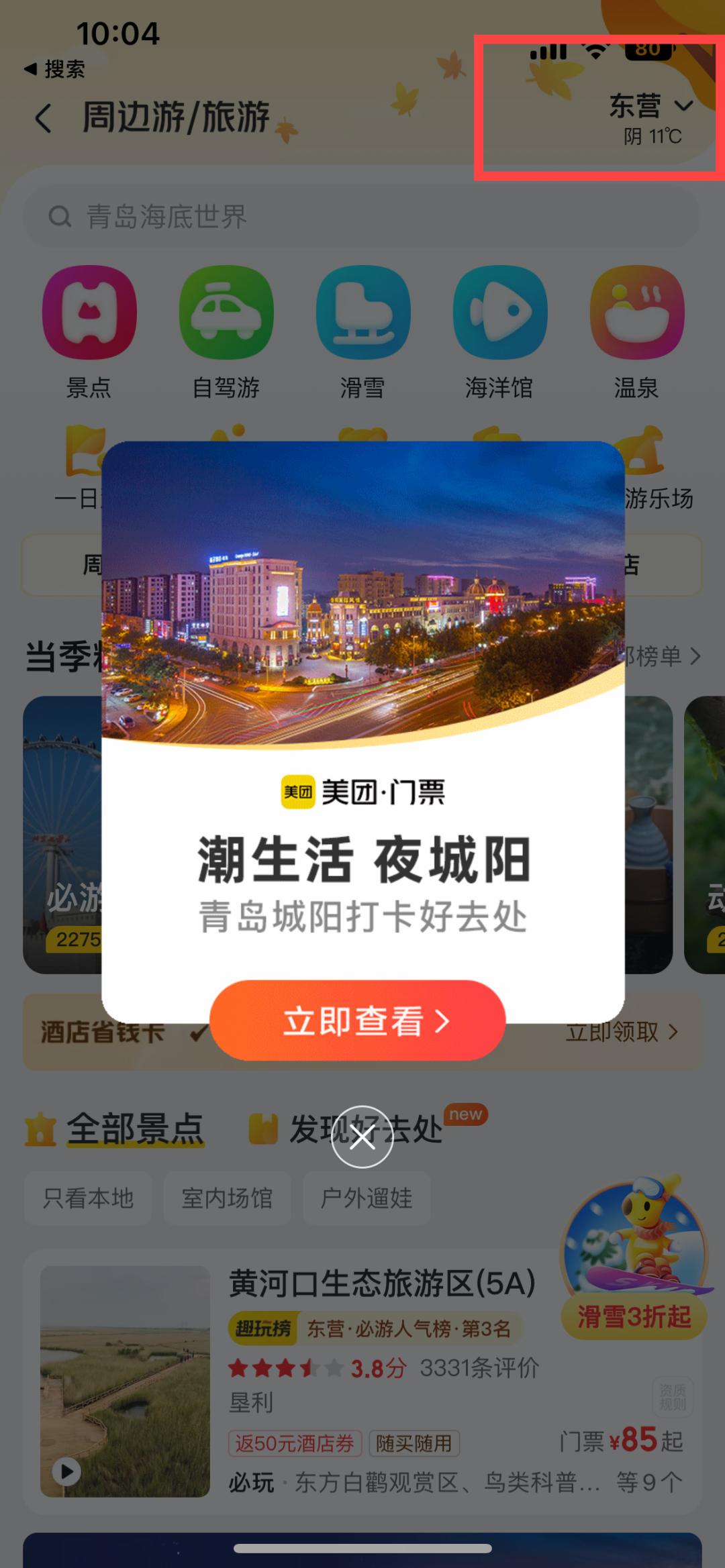Toggle the 户外遛娃 outdoor kids filter
725x1568 pixels.
coord(367,1199)
